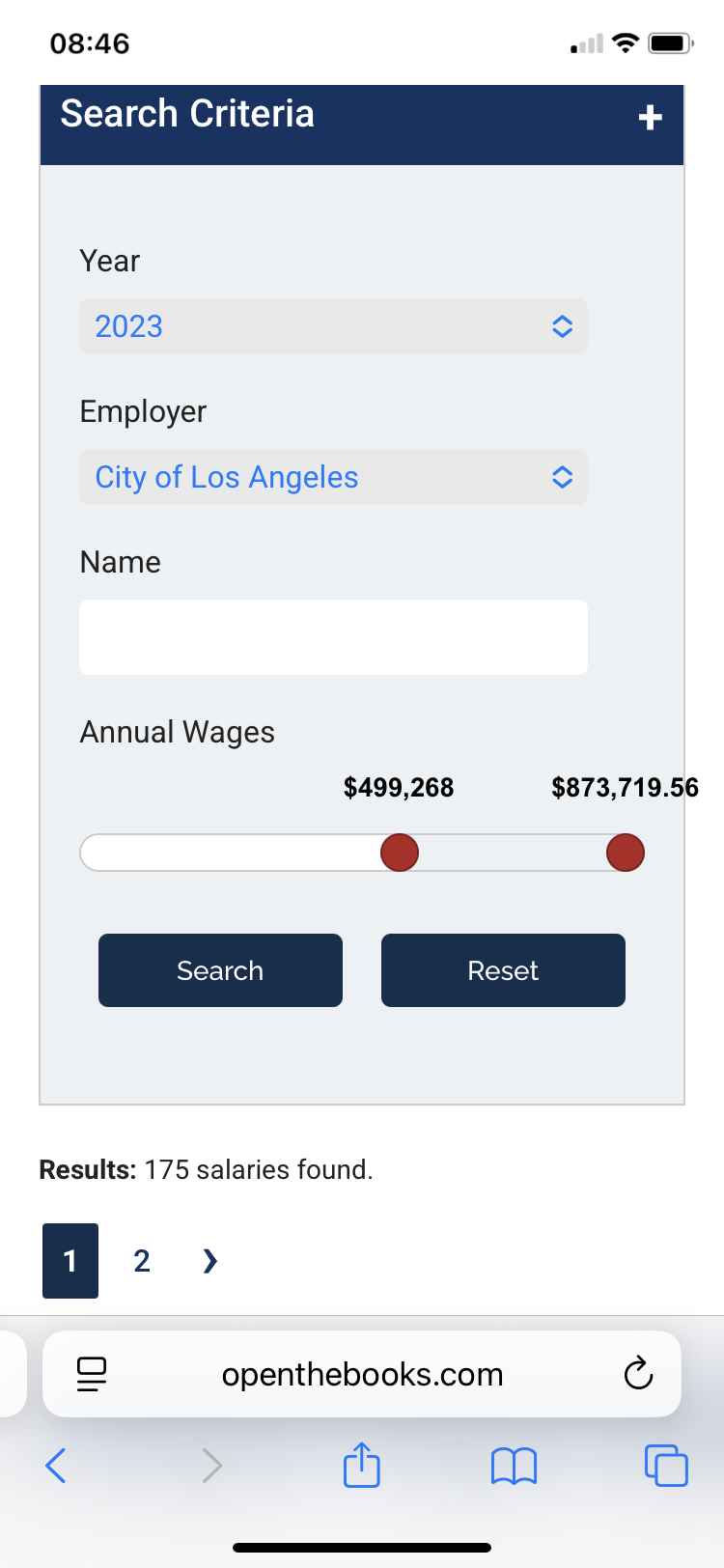Select results page 1
724x1568 pixels.
tap(70, 1261)
